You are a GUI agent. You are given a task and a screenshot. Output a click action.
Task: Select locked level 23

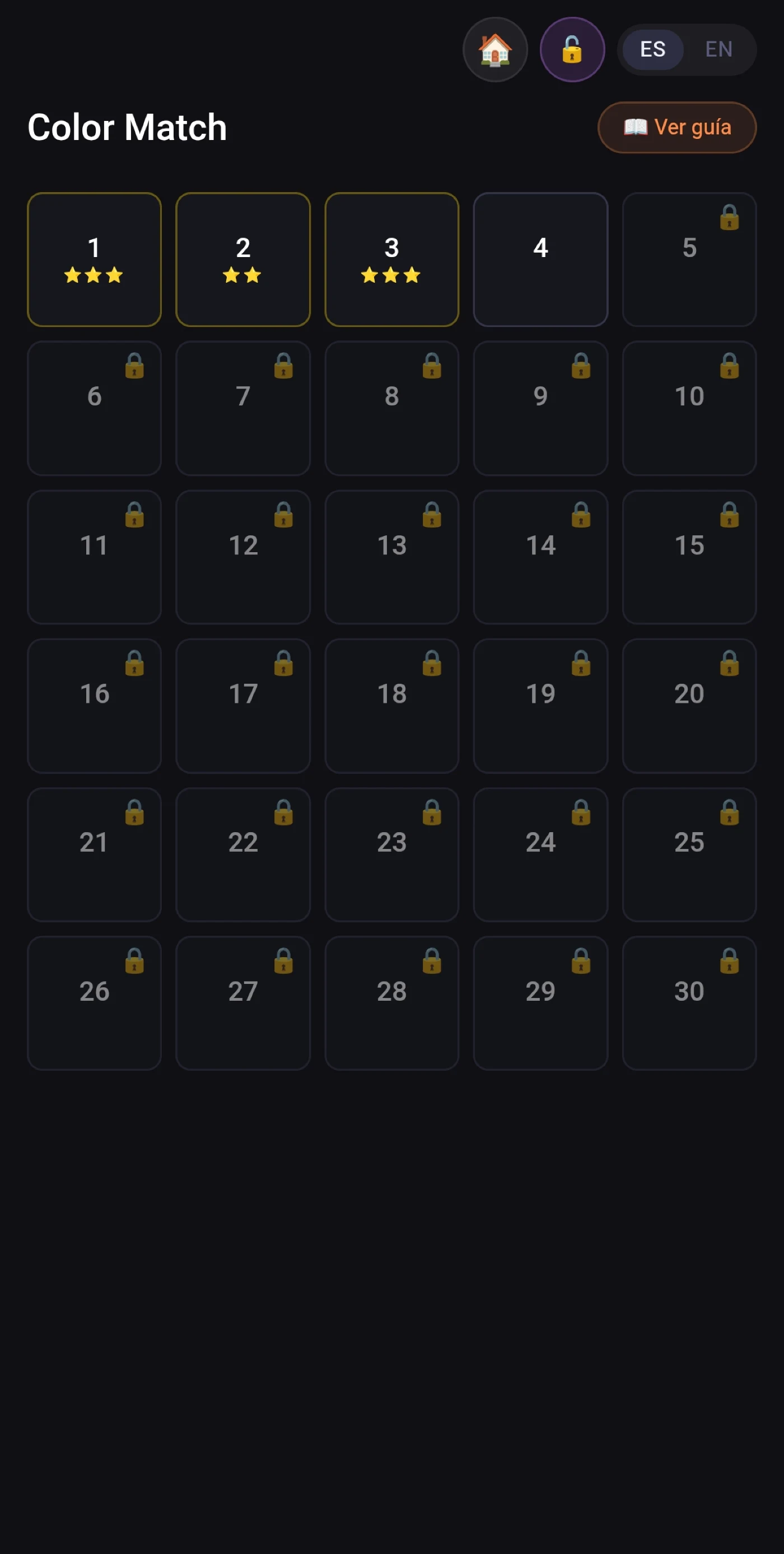click(392, 854)
